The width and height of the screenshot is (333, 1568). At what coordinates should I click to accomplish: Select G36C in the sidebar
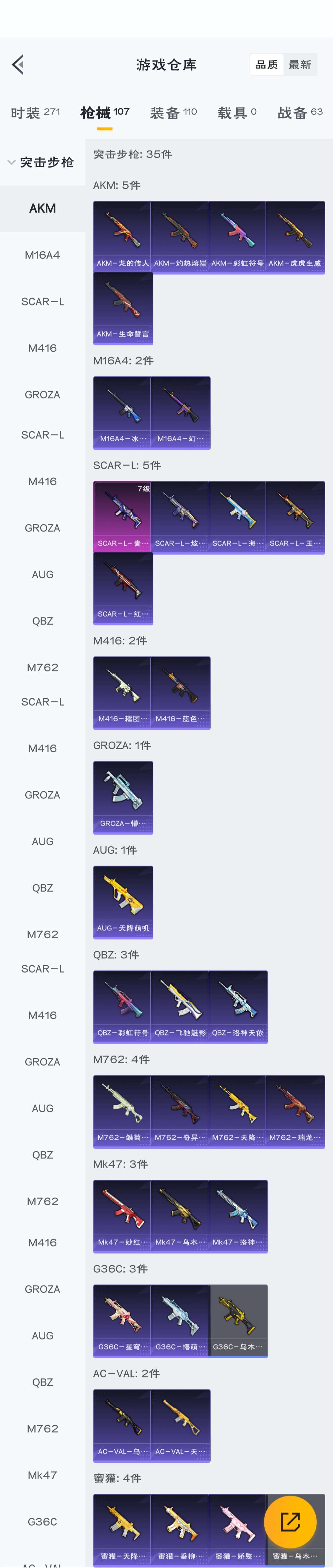coord(42,1521)
